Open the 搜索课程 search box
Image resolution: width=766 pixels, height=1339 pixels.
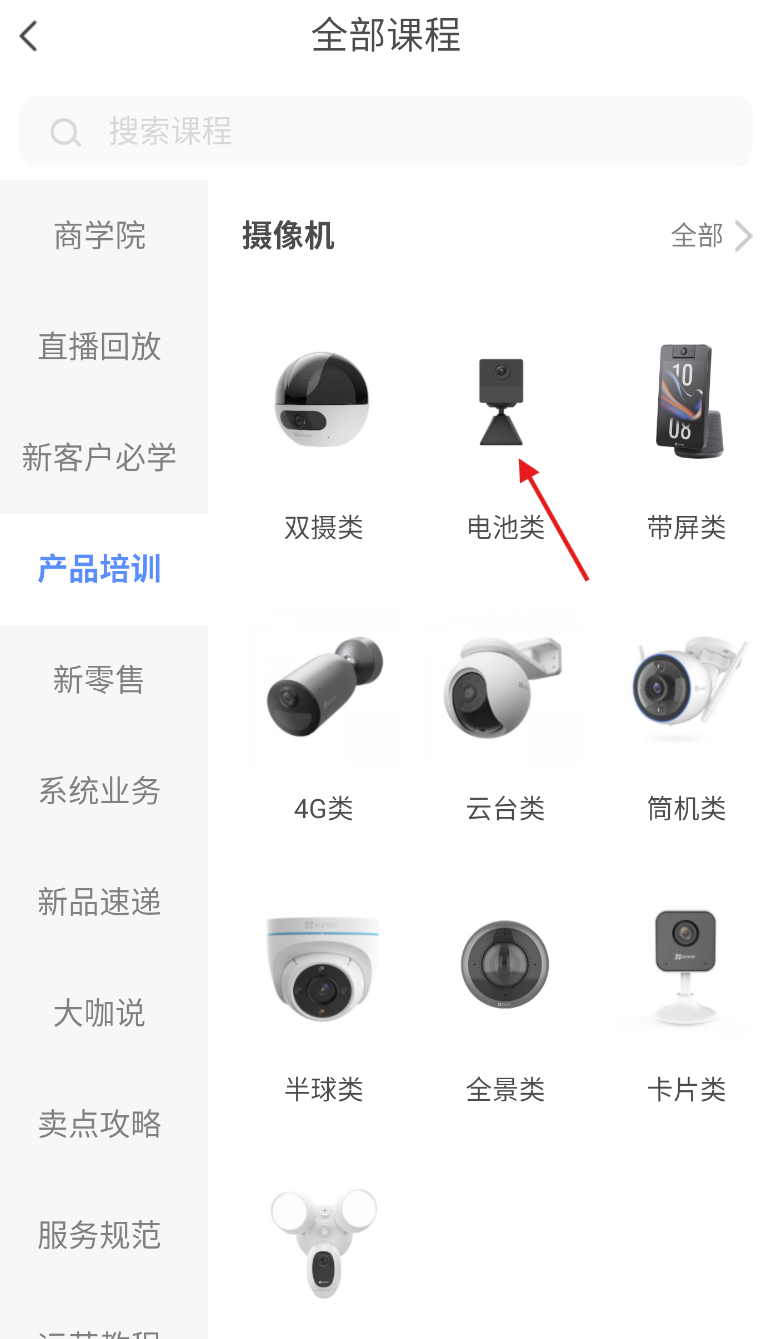tap(385, 131)
